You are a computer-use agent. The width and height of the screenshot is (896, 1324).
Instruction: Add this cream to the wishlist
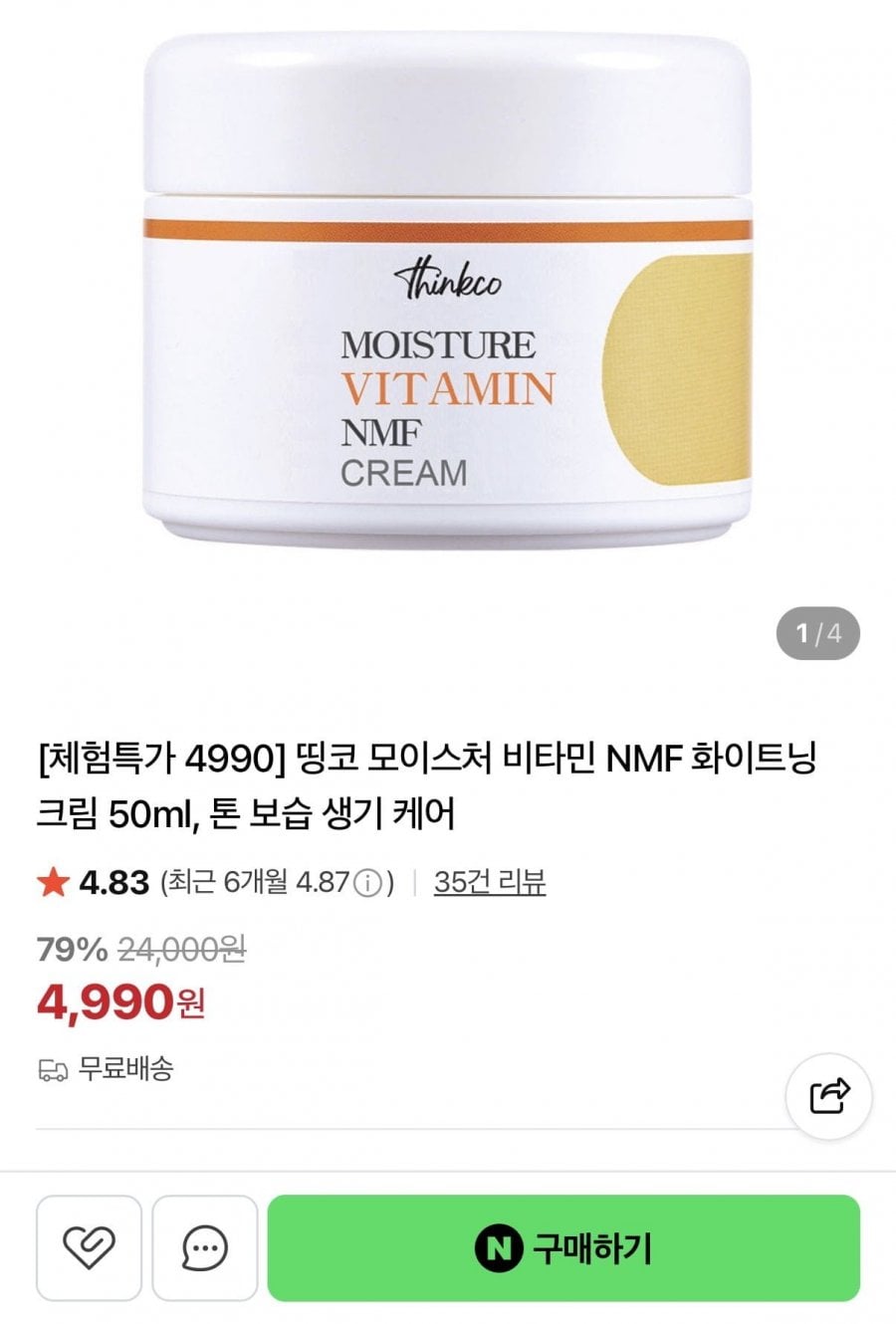89,1247
